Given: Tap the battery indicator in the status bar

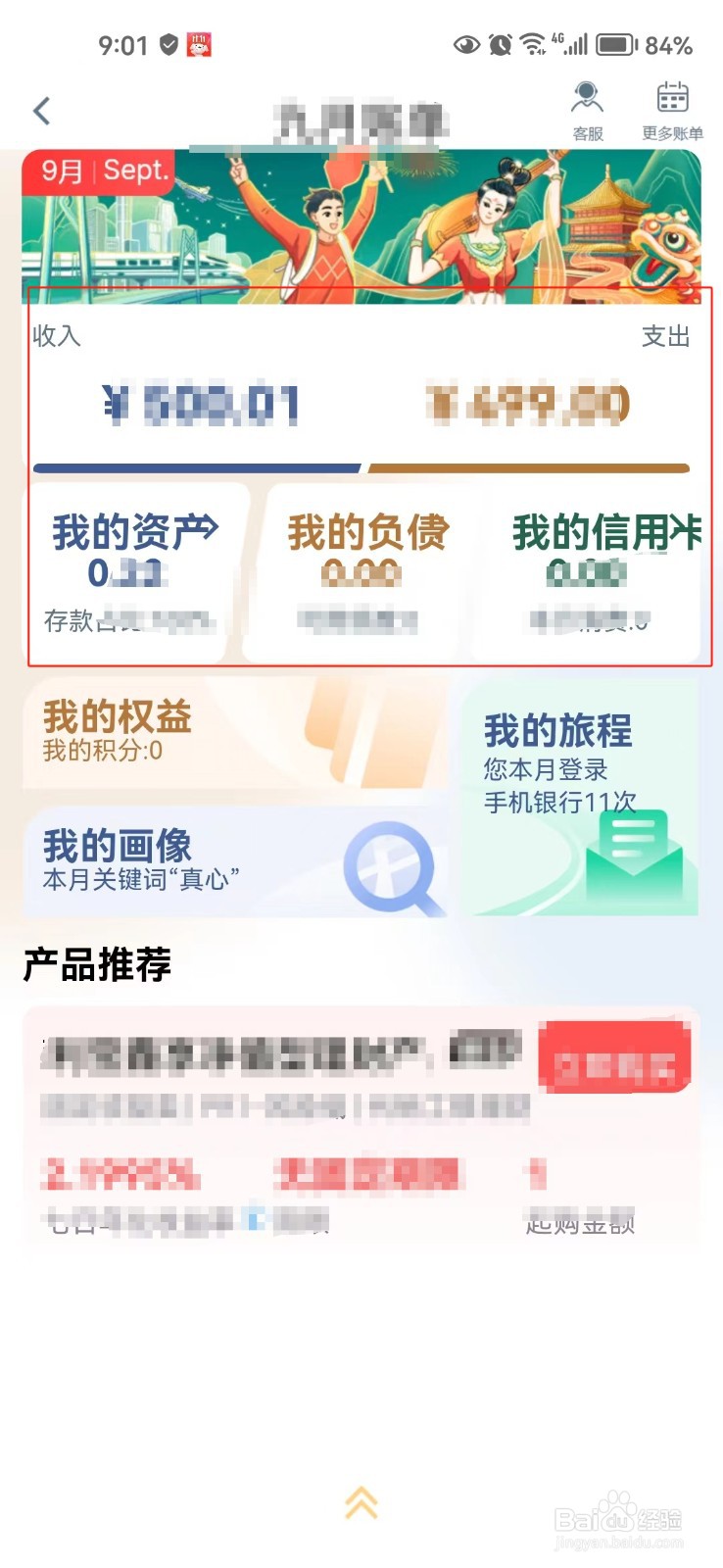Looking at the screenshot, I should click(616, 43).
